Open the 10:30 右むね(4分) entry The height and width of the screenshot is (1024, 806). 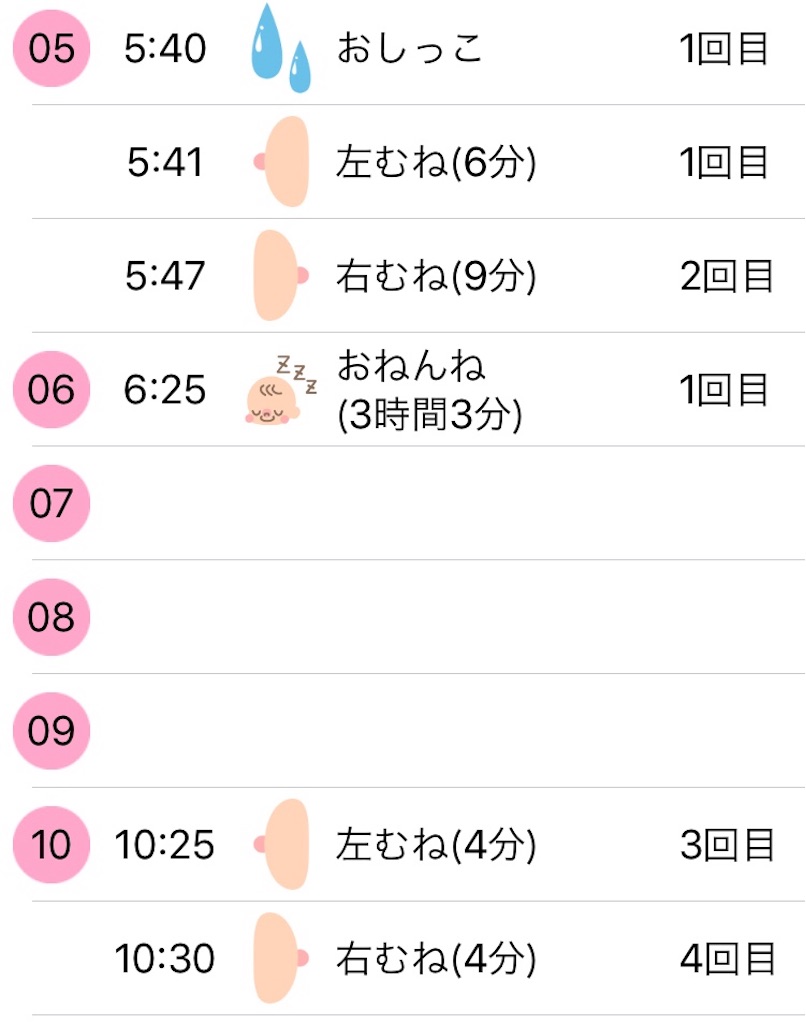(x=435, y=960)
